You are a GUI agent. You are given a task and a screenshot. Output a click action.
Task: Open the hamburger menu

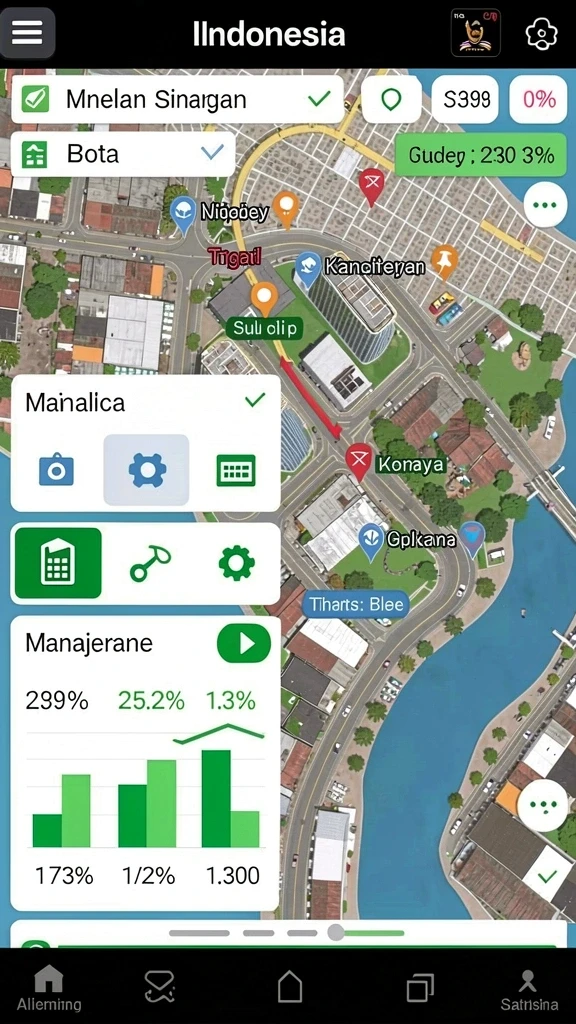pos(27,33)
